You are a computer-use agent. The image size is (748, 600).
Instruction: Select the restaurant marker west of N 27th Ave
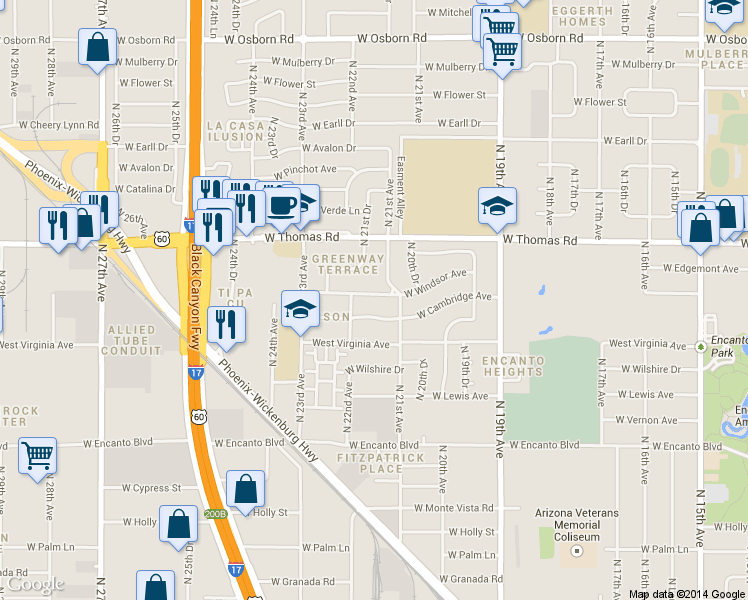pyautogui.click(x=58, y=229)
